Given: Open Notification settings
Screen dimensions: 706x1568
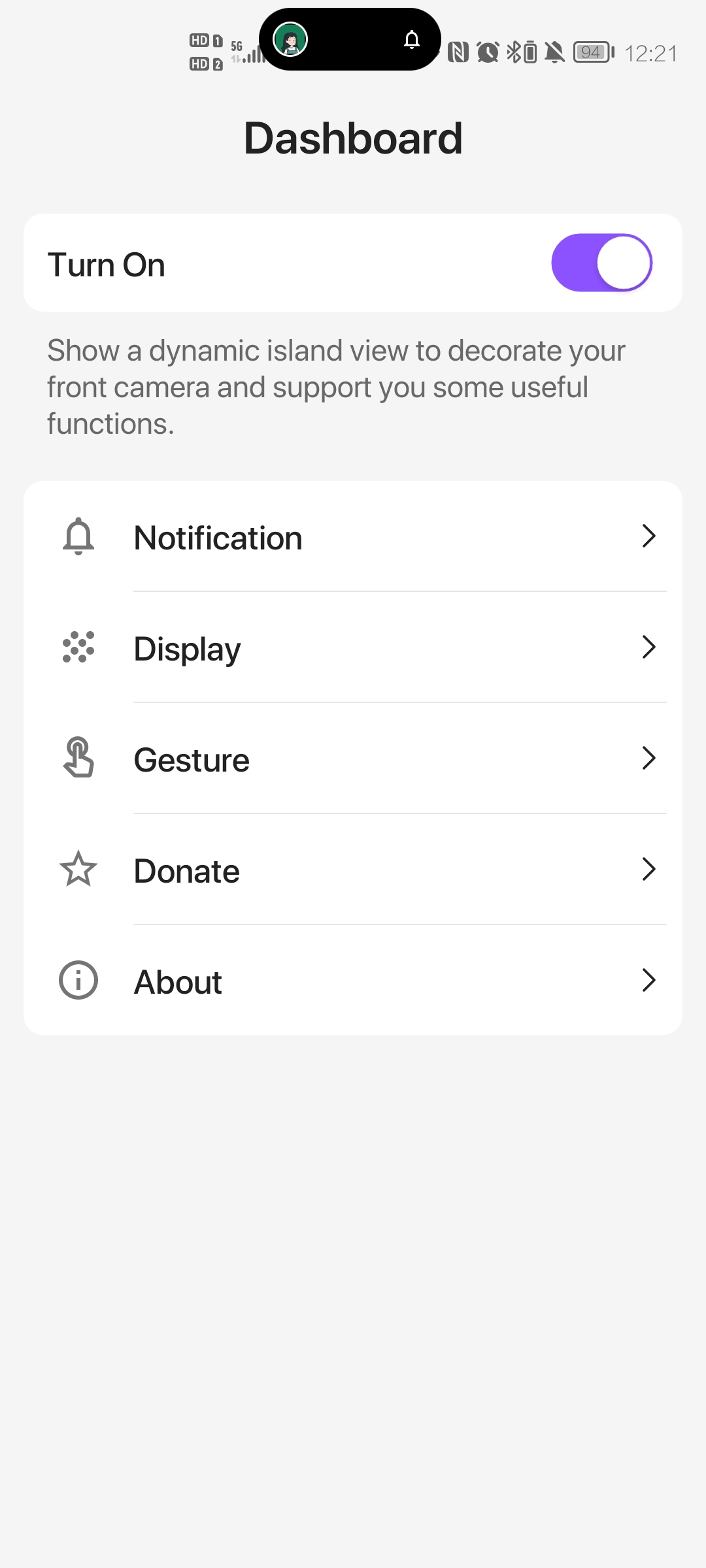Looking at the screenshot, I should coord(353,537).
